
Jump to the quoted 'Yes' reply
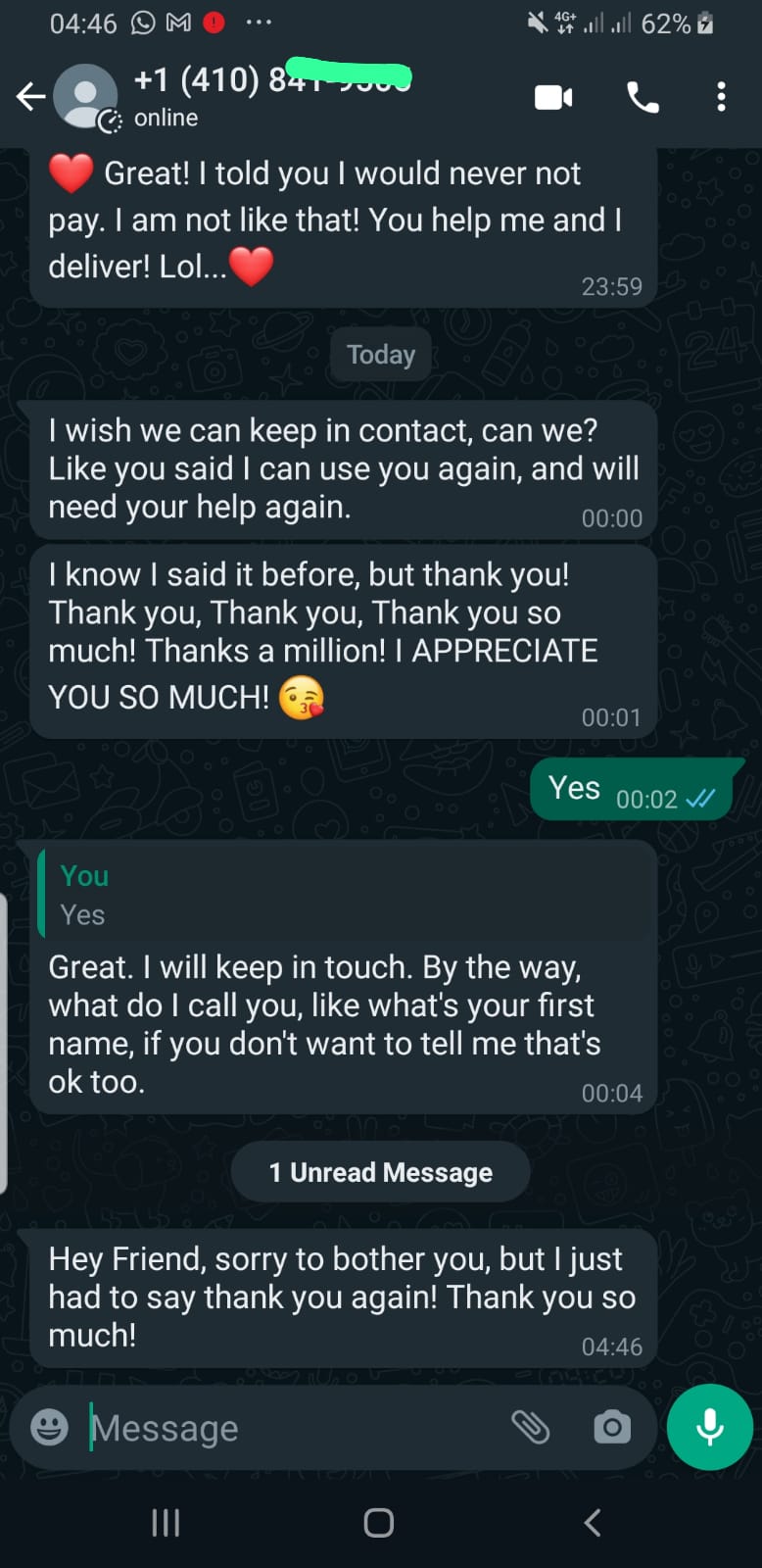click(x=343, y=895)
